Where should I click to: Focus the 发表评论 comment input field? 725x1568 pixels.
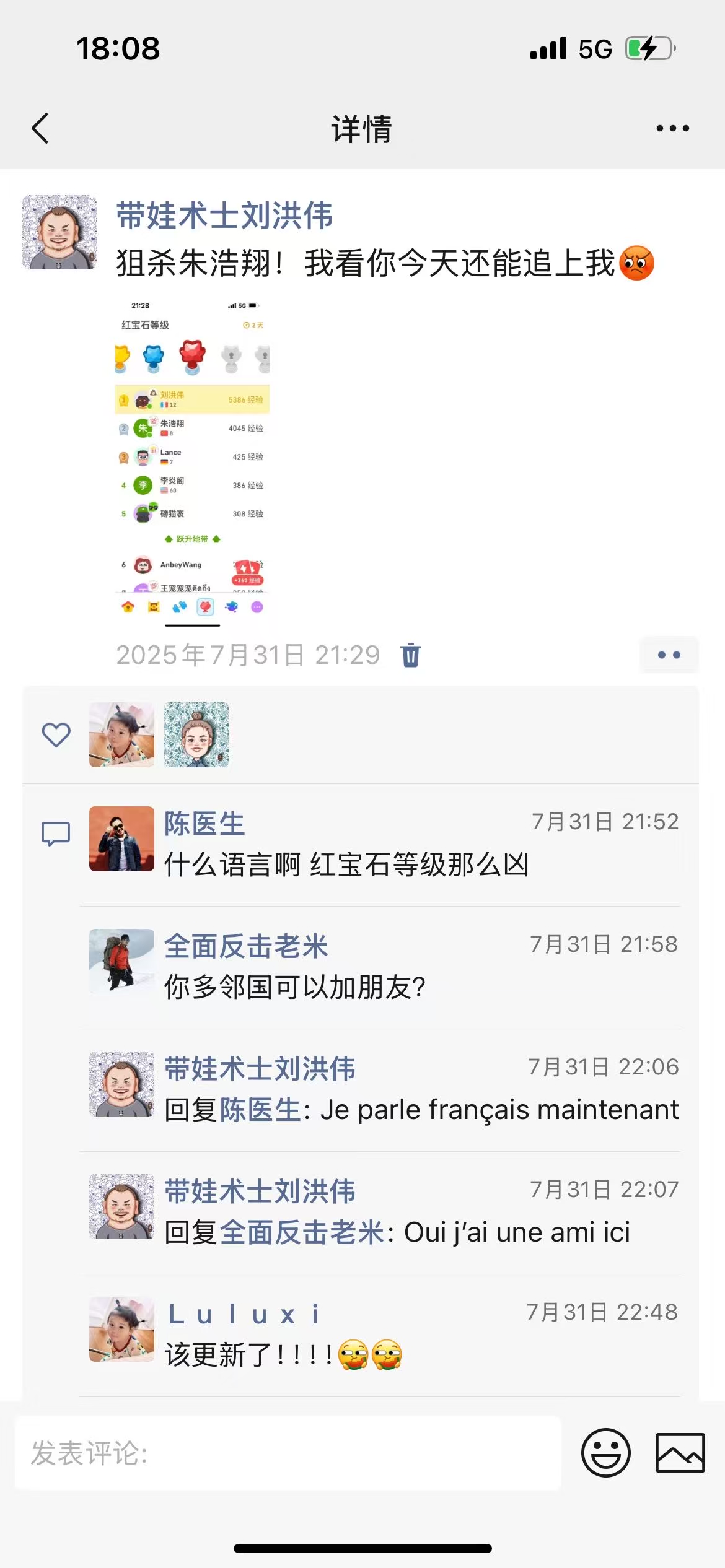pos(288,1453)
